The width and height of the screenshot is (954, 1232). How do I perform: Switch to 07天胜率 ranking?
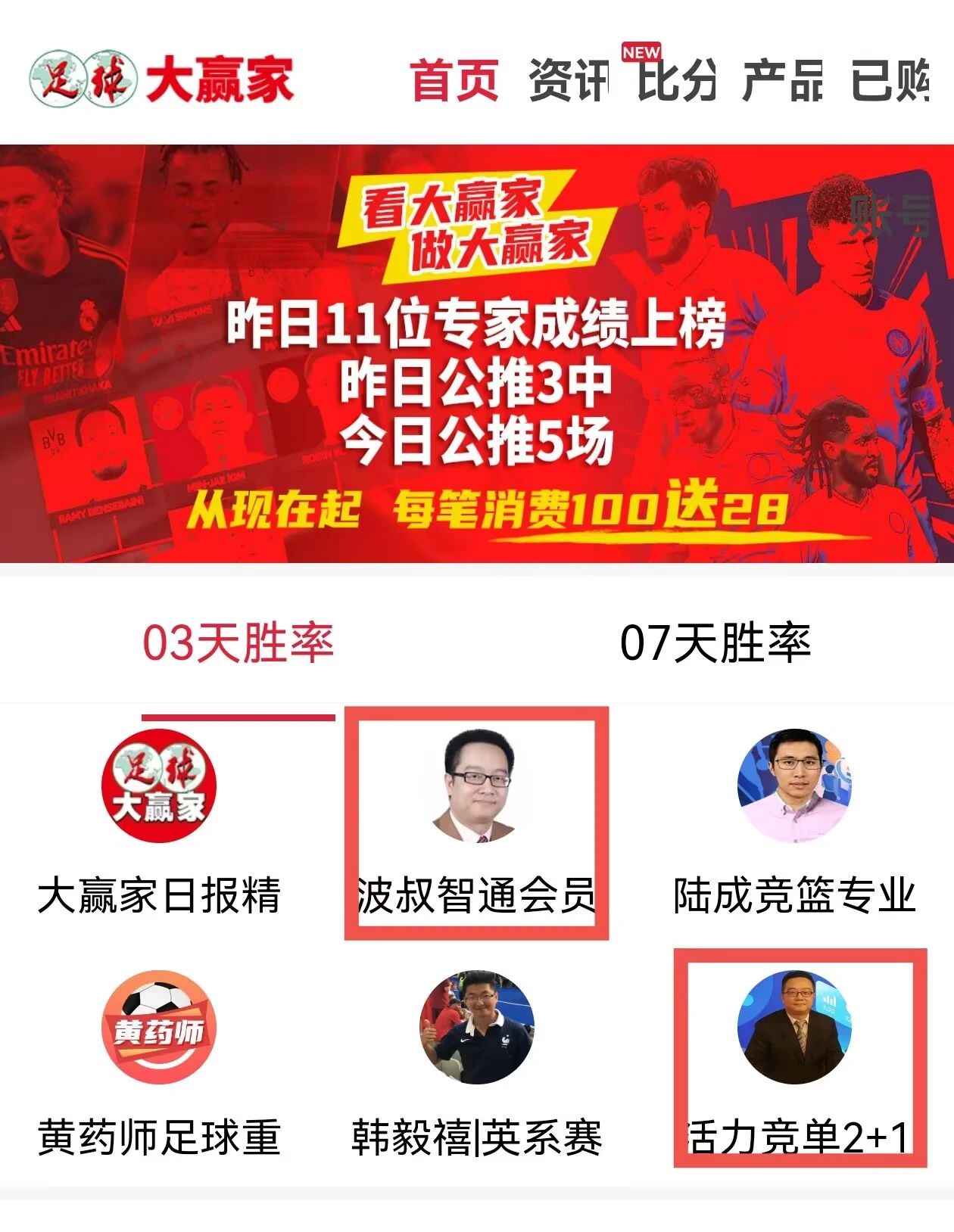click(715, 644)
